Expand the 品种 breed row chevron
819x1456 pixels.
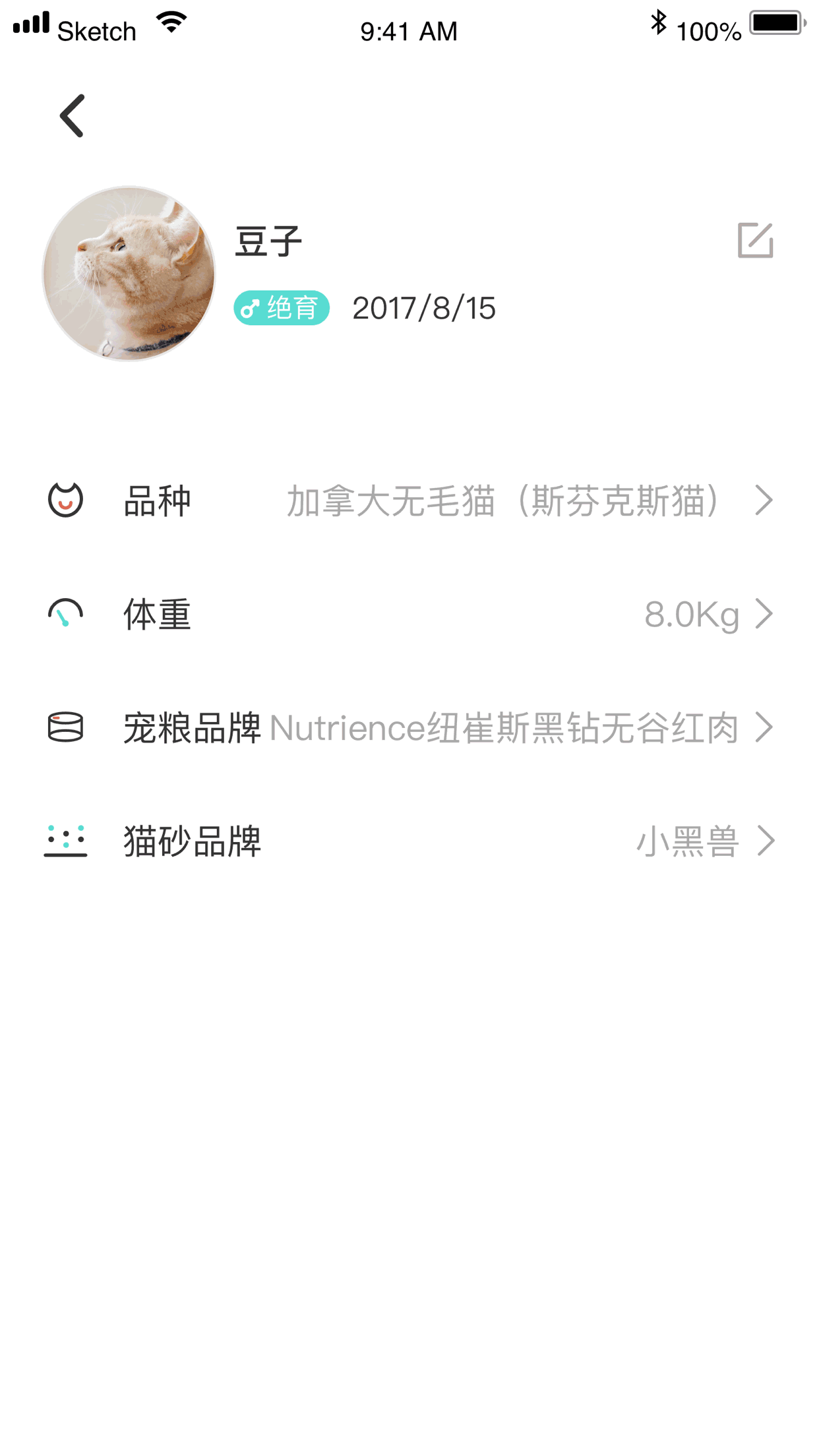(765, 499)
